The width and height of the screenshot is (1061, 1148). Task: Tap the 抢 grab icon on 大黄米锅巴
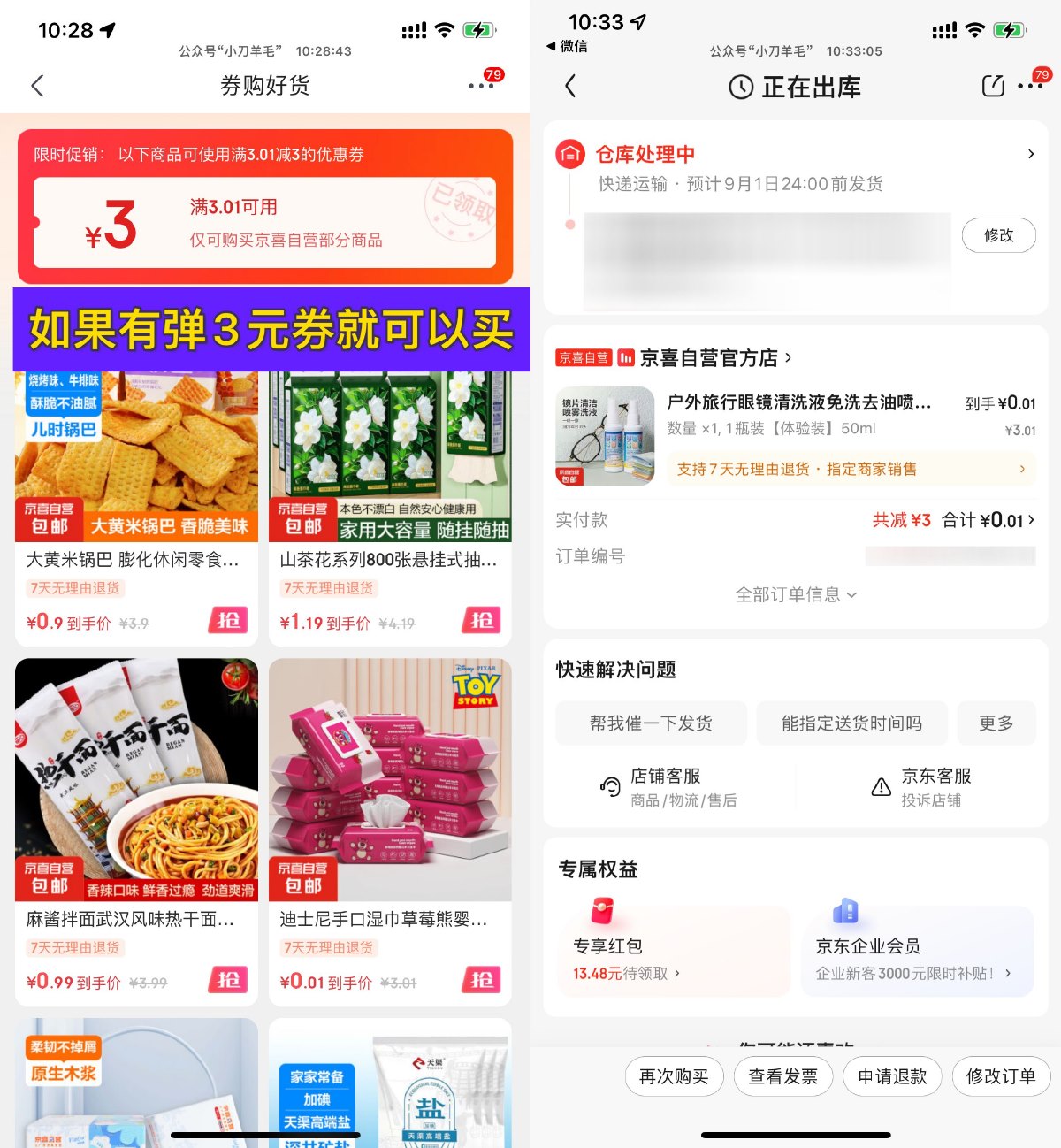point(227,622)
